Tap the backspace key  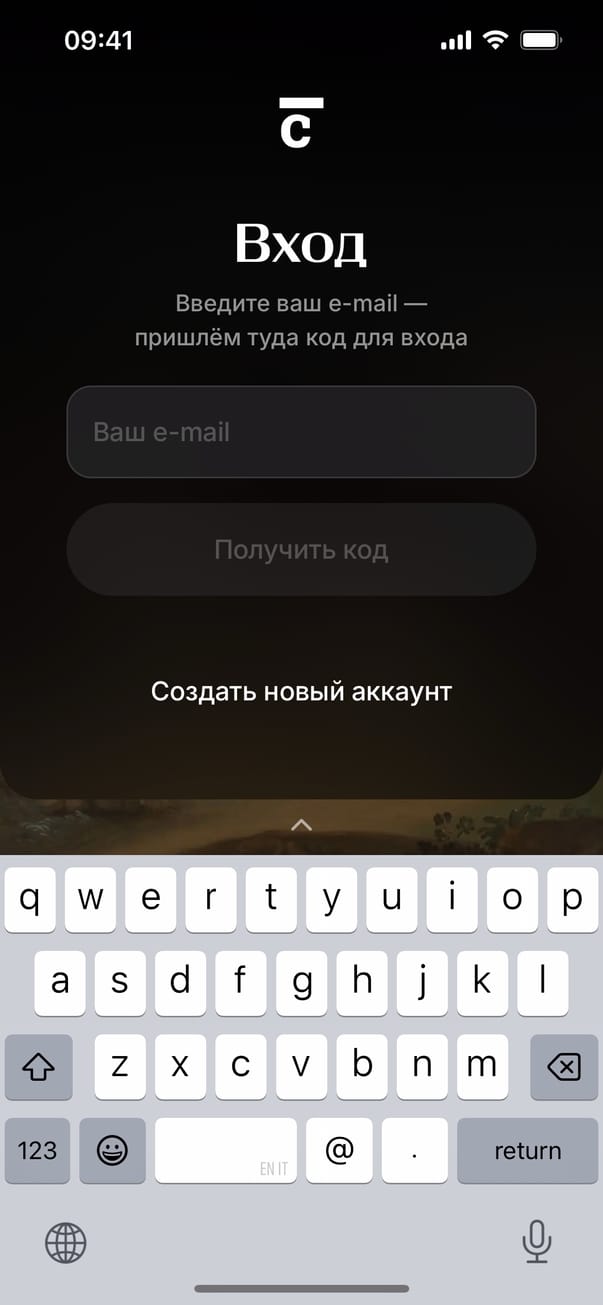[x=564, y=1067]
